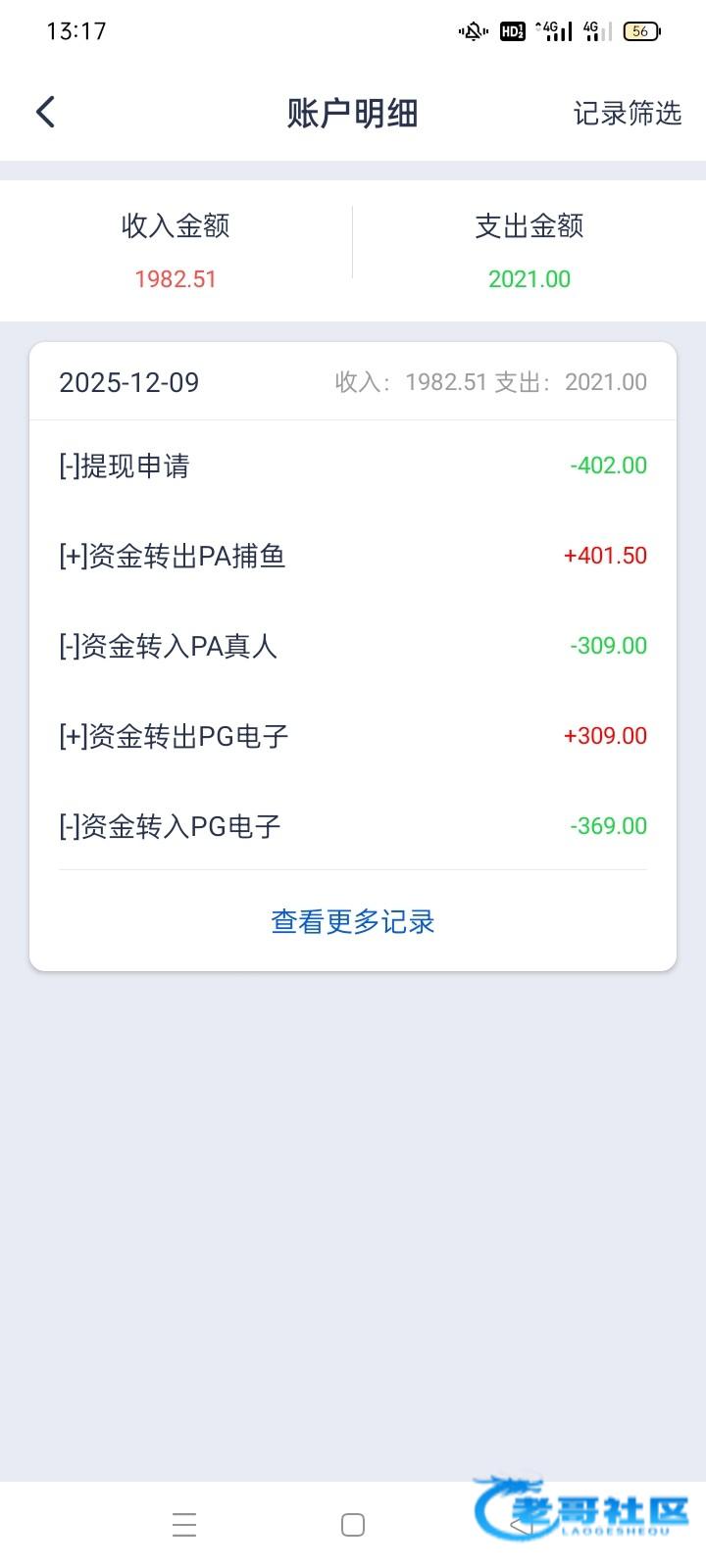Viewport: 706px width, 1568px height.
Task: Go back from 账户明细 page
Action: (x=45, y=113)
